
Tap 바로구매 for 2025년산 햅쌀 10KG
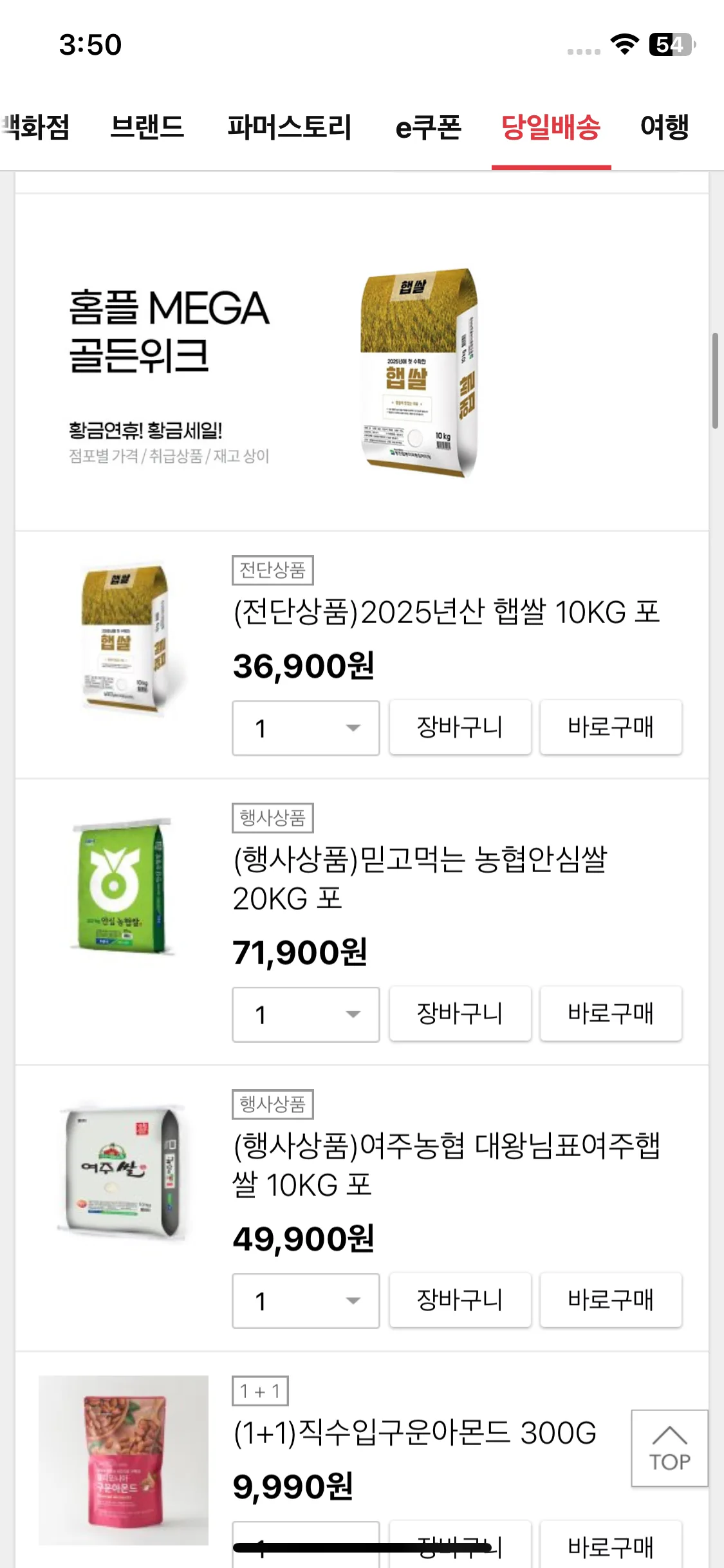click(611, 727)
